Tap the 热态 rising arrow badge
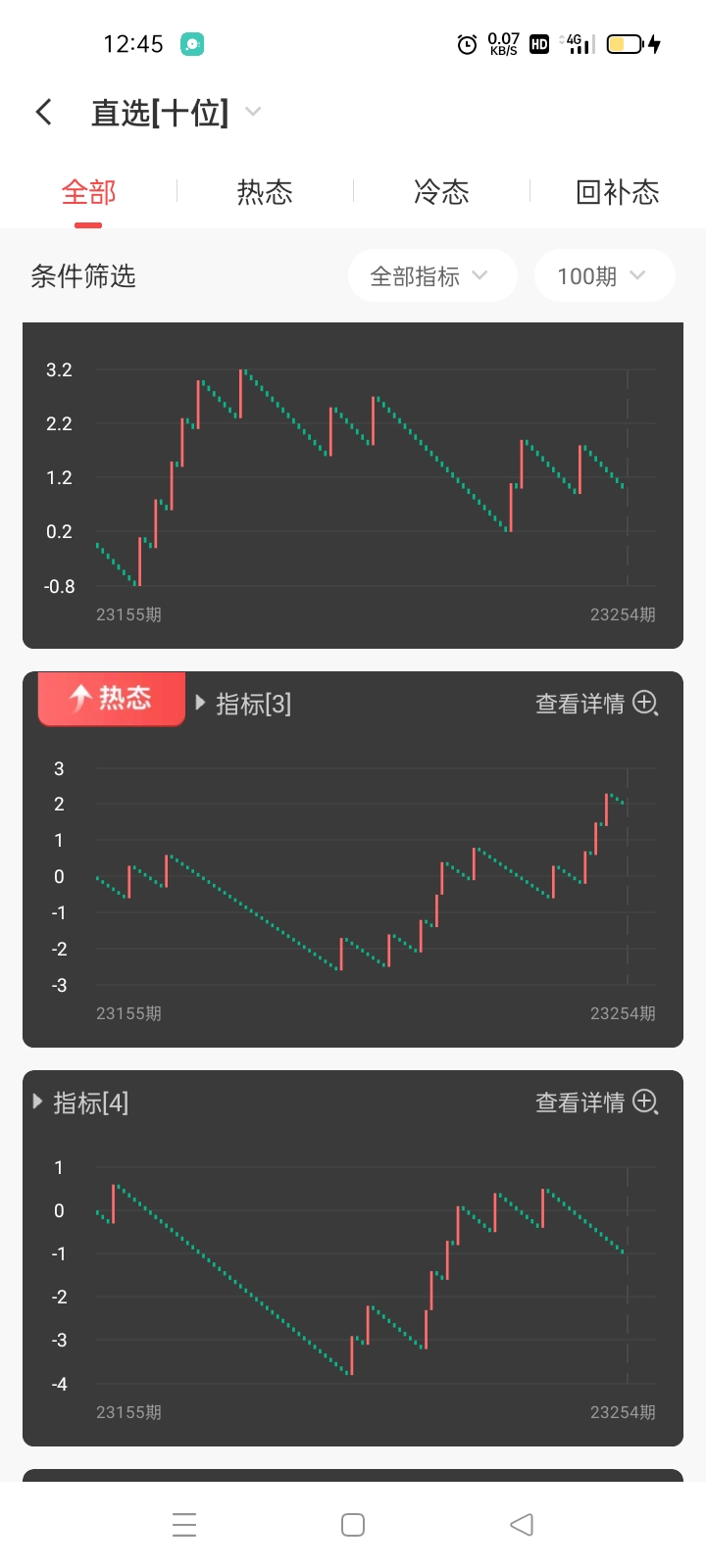 tap(111, 698)
